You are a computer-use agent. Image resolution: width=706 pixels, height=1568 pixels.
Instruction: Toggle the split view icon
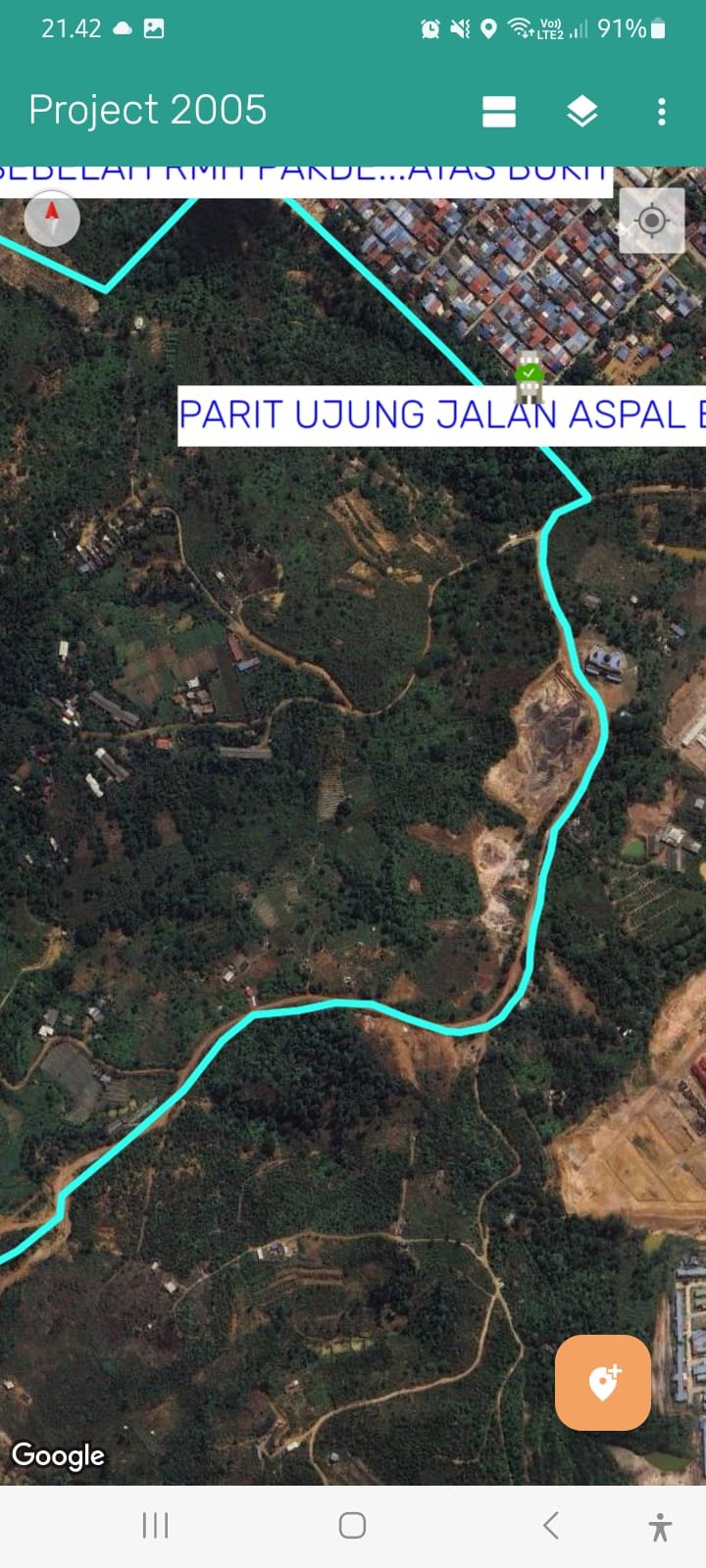(499, 112)
